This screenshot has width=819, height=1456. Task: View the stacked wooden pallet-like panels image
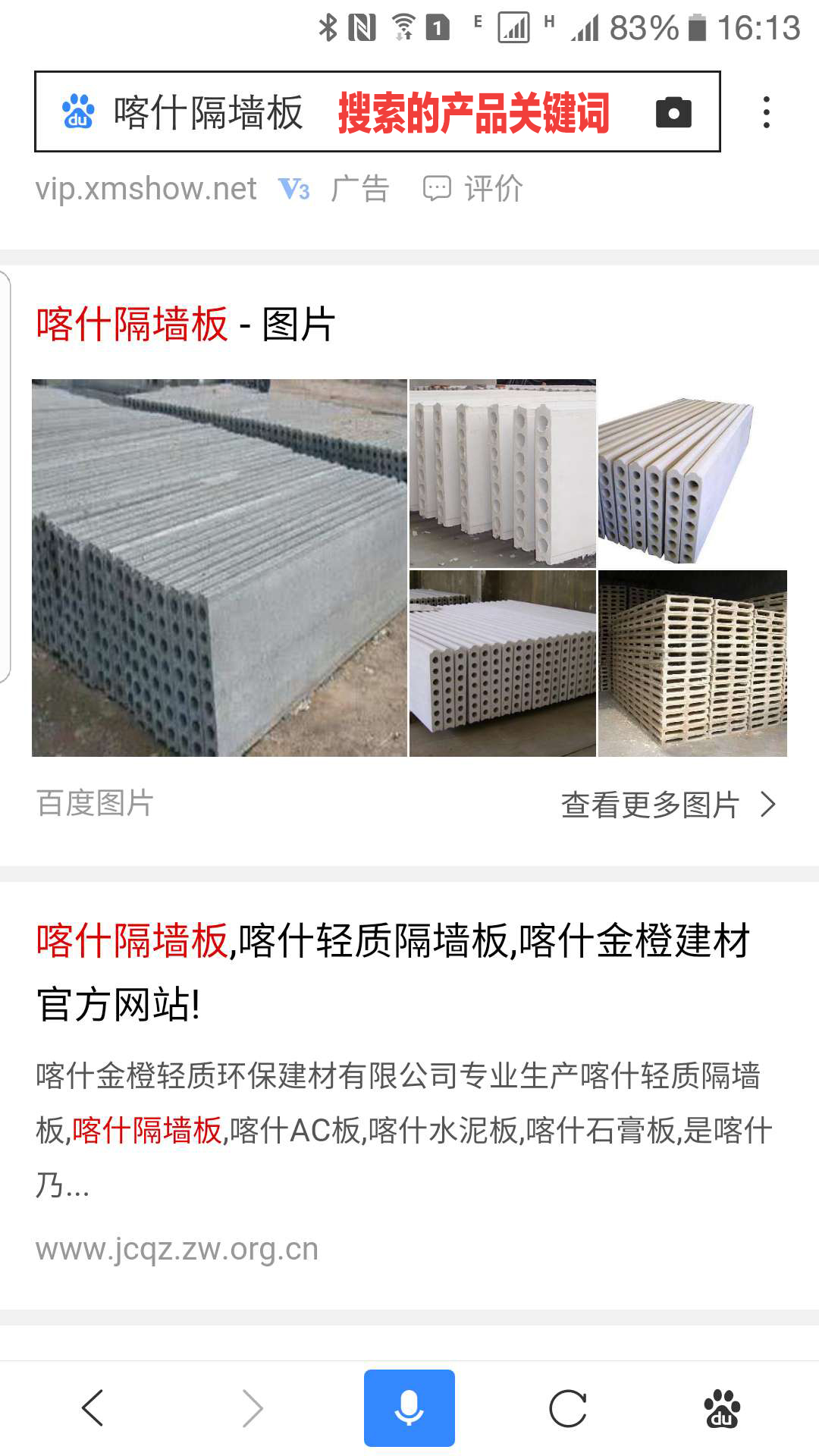coord(692,663)
